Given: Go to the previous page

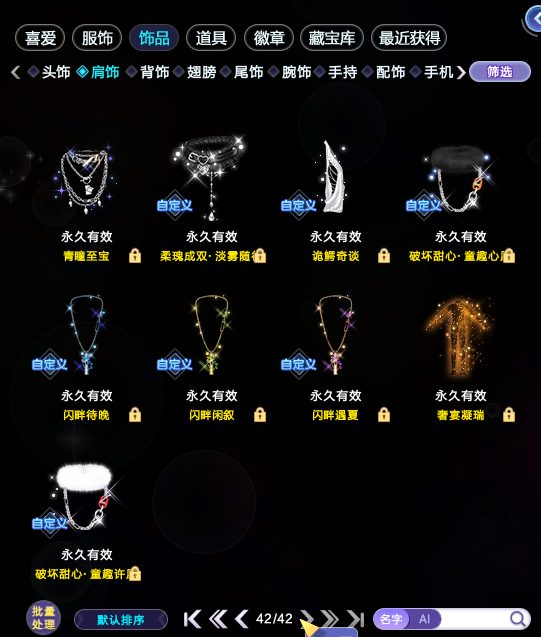Looking at the screenshot, I should (x=242, y=619).
